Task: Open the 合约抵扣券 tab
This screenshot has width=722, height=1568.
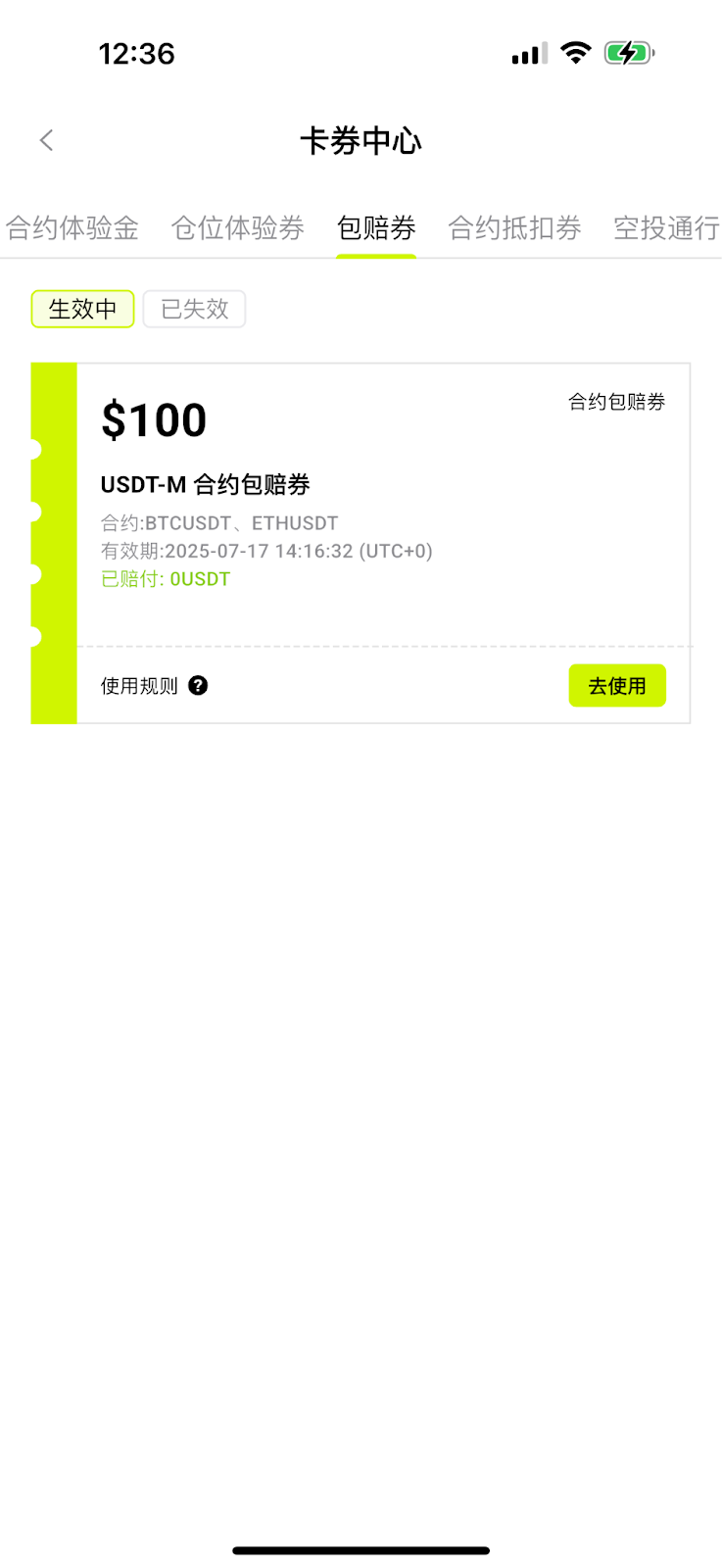Action: click(x=514, y=228)
